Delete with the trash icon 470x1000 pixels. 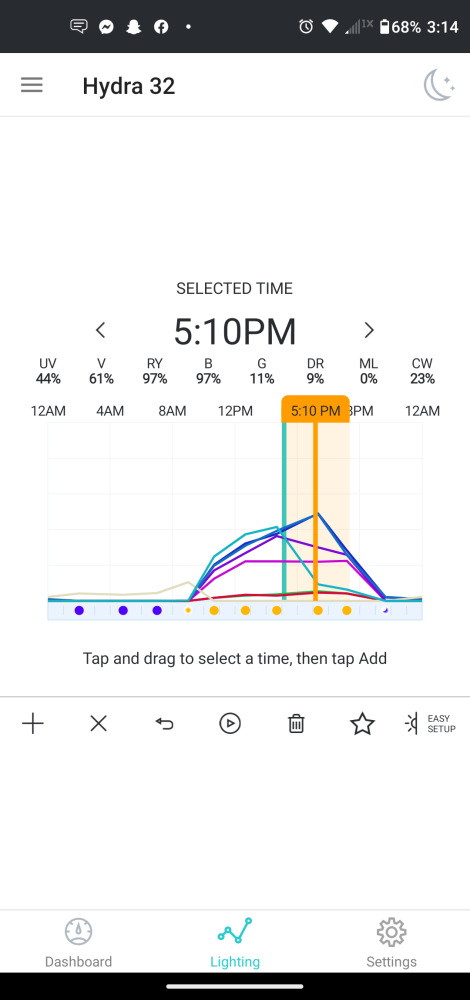pos(296,723)
